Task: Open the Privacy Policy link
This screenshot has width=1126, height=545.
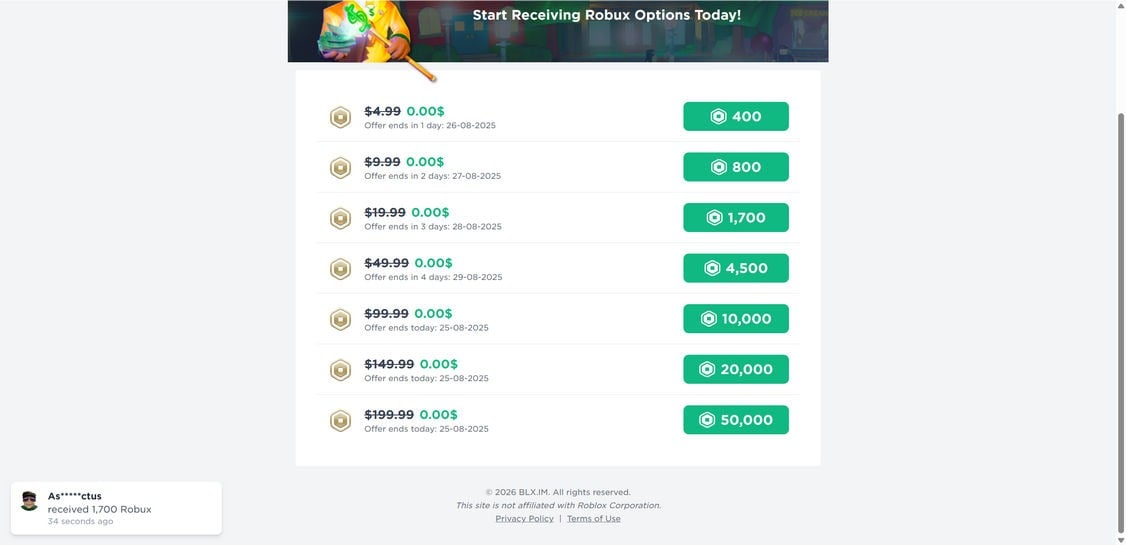Action: pyautogui.click(x=524, y=519)
